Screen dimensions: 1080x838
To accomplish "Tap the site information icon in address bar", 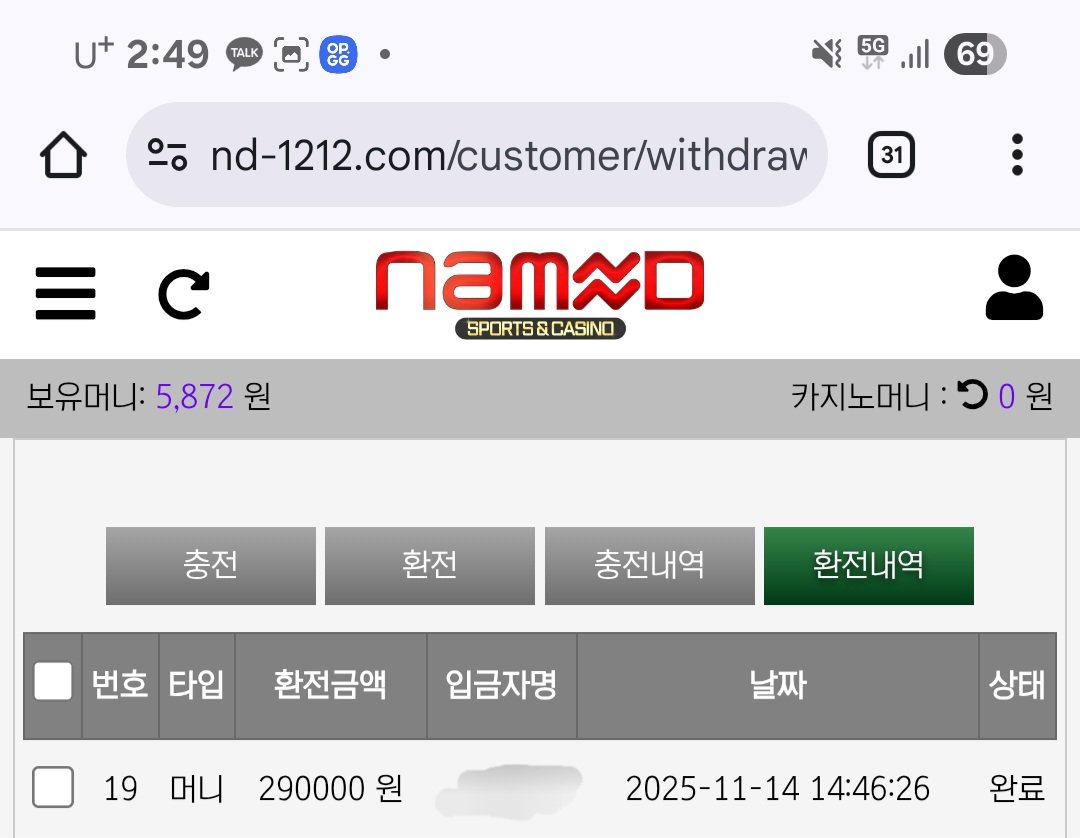I will 168,155.
